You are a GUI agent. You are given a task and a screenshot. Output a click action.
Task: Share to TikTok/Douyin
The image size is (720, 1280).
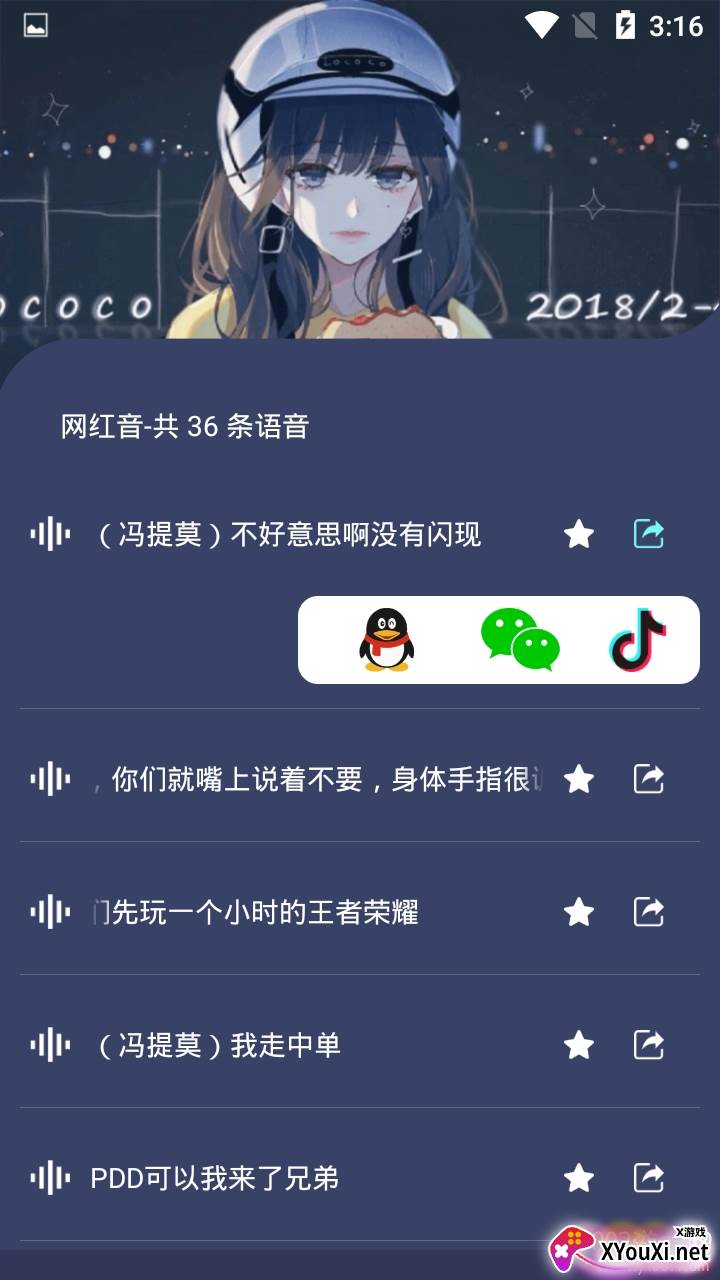(638, 640)
